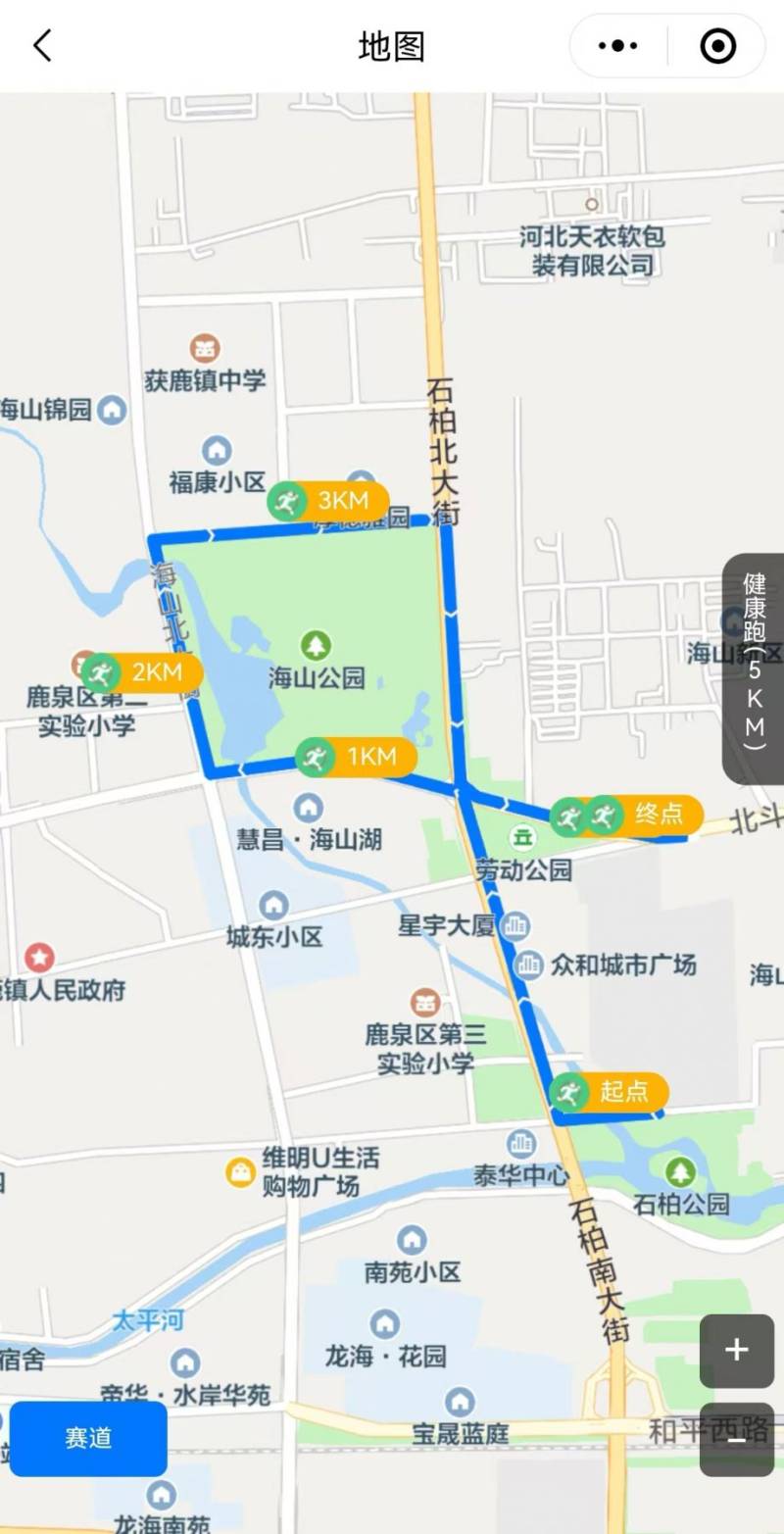The height and width of the screenshot is (1534, 784).
Task: Open the more options ellipsis menu
Action: [615, 45]
